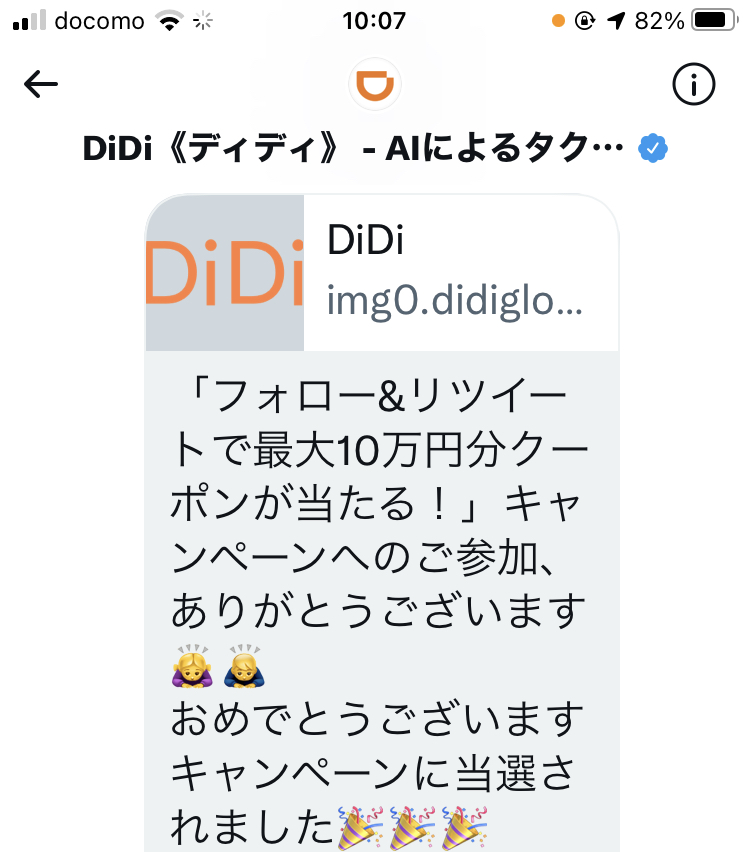Viewport: 750px width, 852px height.
Task: Open the DiDi img0.didiglo link card
Action: point(382,272)
